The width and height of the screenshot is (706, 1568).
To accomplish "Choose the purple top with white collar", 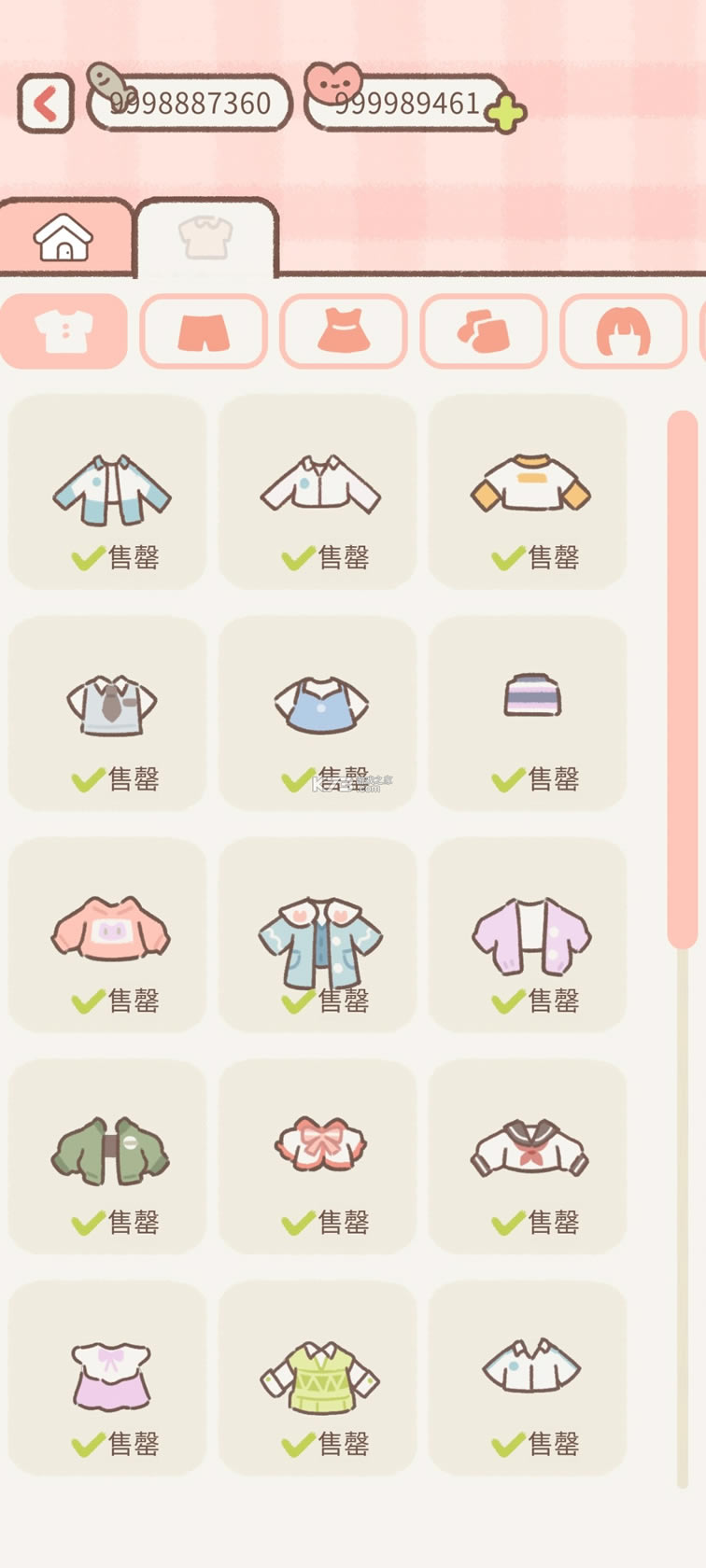I will point(108,1376).
